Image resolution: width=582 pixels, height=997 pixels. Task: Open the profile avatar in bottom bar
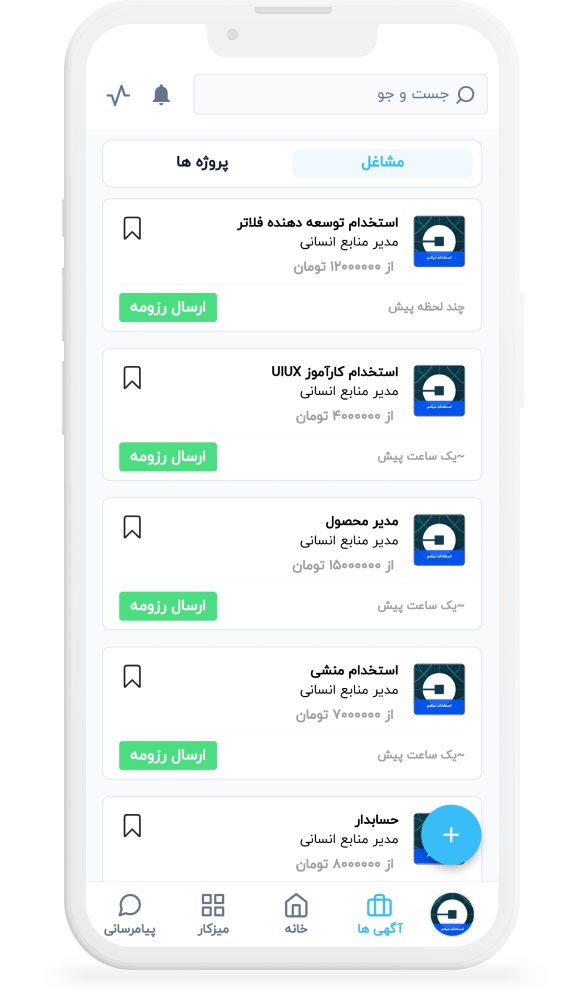[452, 914]
